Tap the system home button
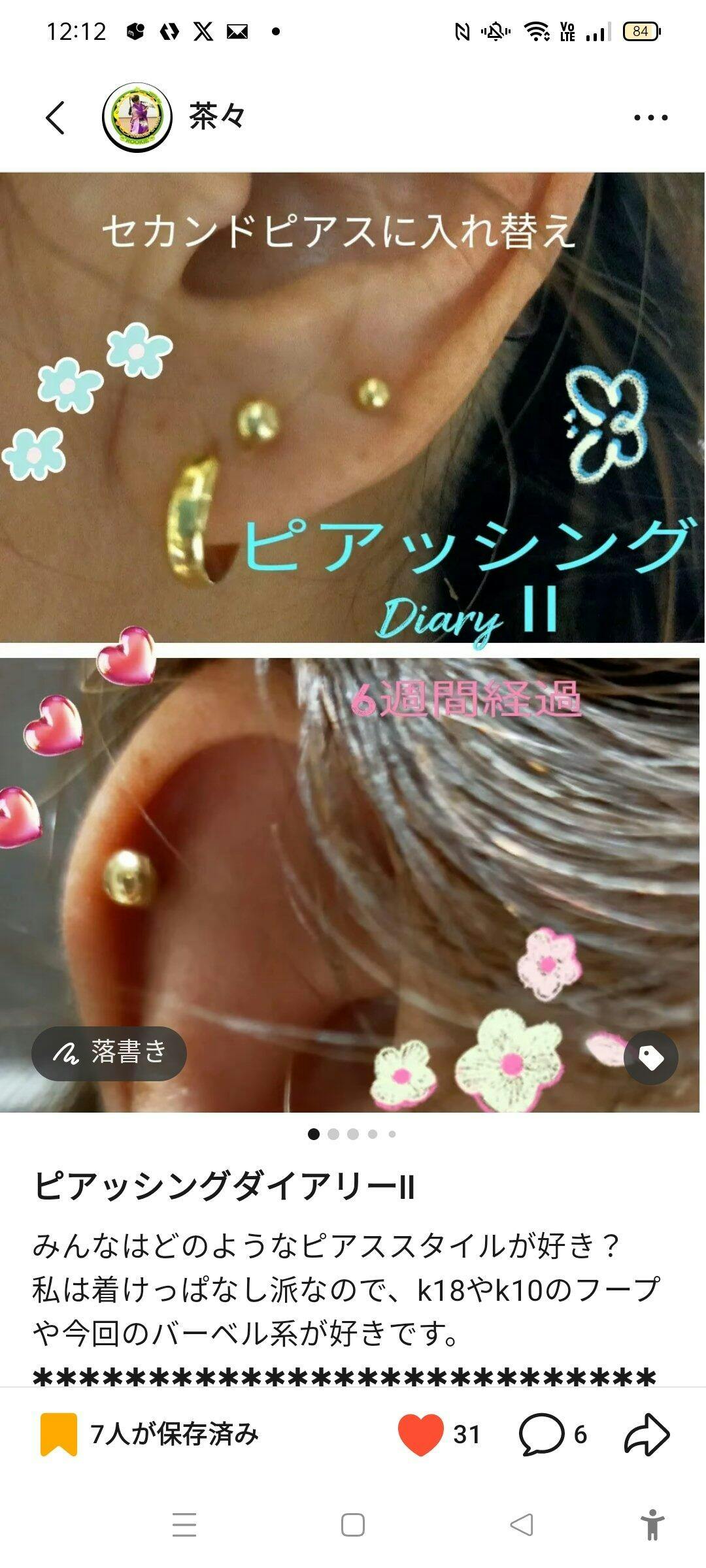This screenshot has width=706, height=1568. [x=353, y=1524]
